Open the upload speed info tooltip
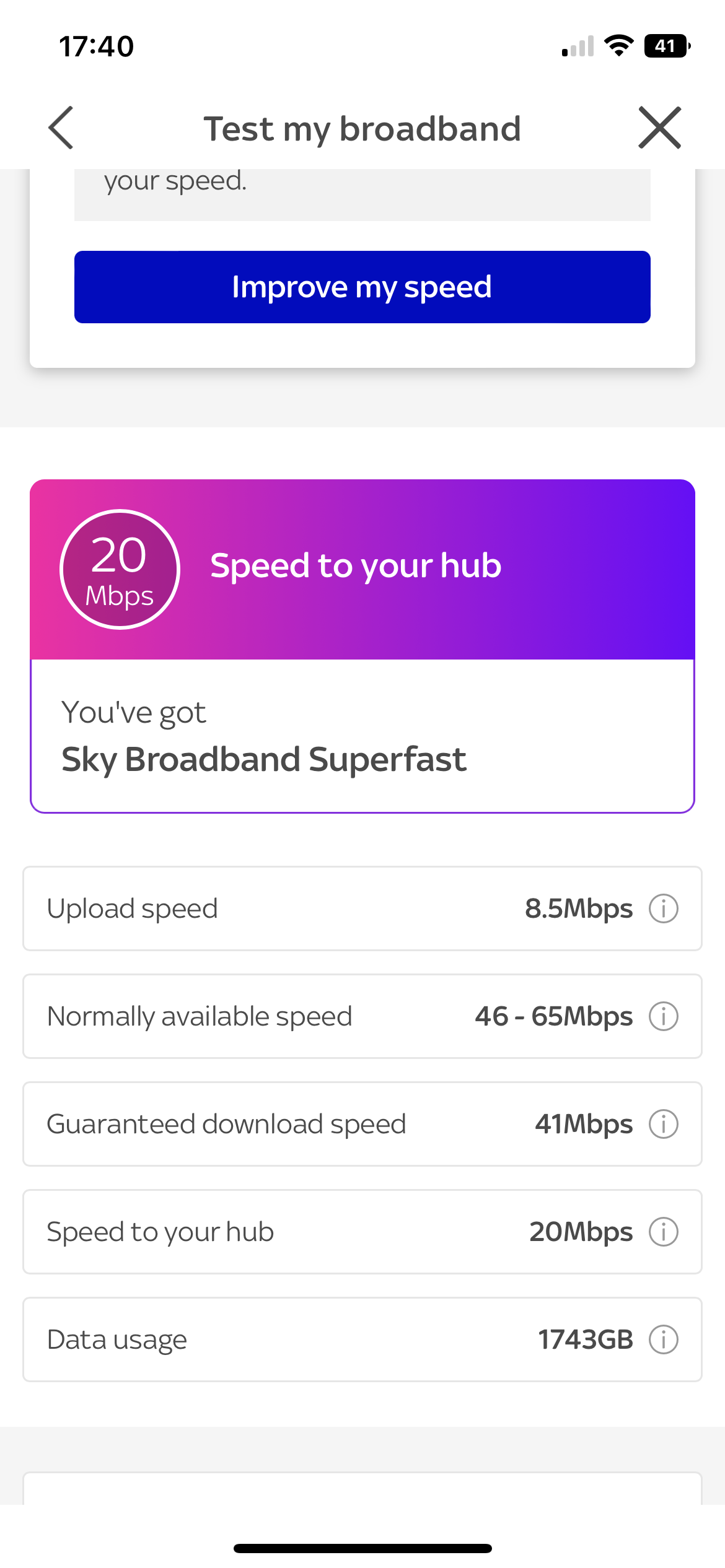The width and height of the screenshot is (725, 1568). click(x=662, y=908)
